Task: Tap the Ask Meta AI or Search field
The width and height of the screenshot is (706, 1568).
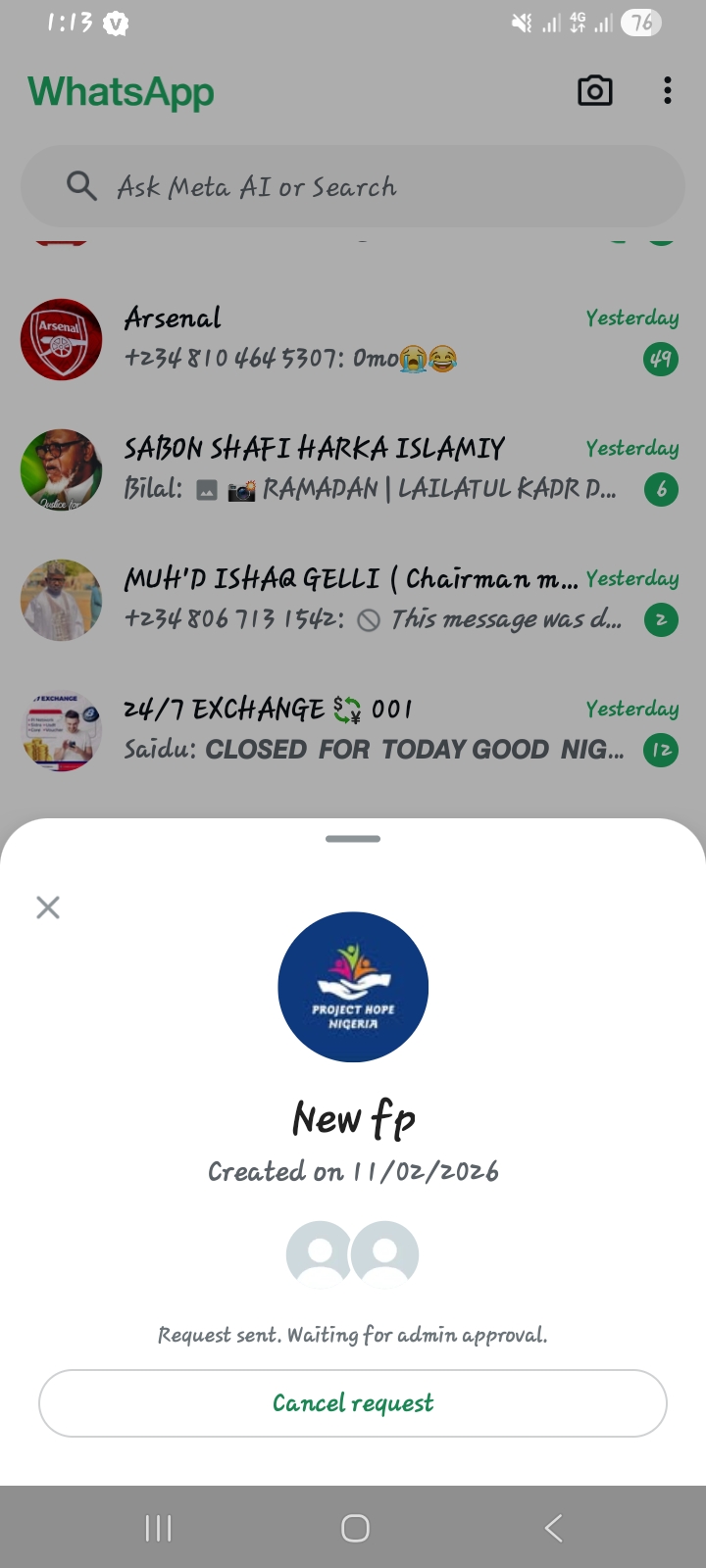Action: click(x=353, y=187)
